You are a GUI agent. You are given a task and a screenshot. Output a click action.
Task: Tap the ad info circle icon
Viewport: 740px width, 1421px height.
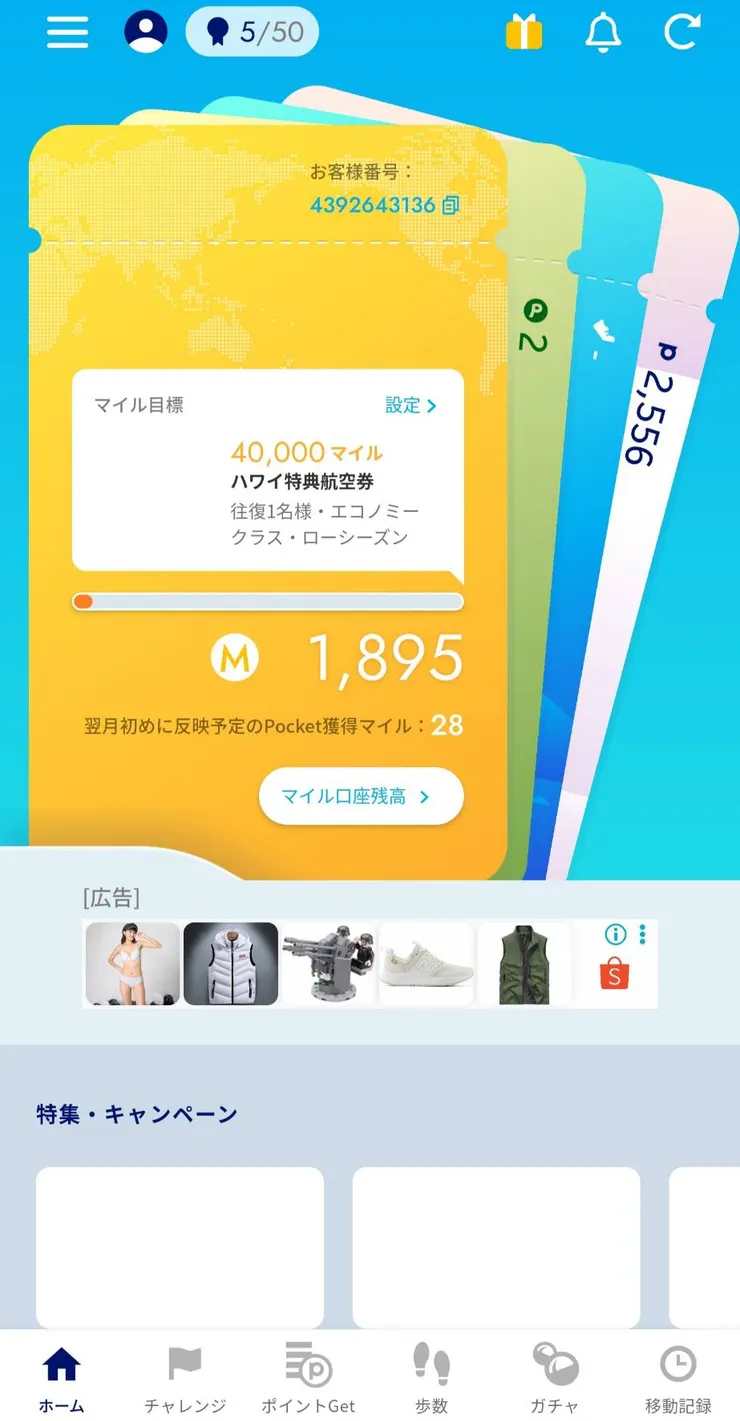coord(615,934)
